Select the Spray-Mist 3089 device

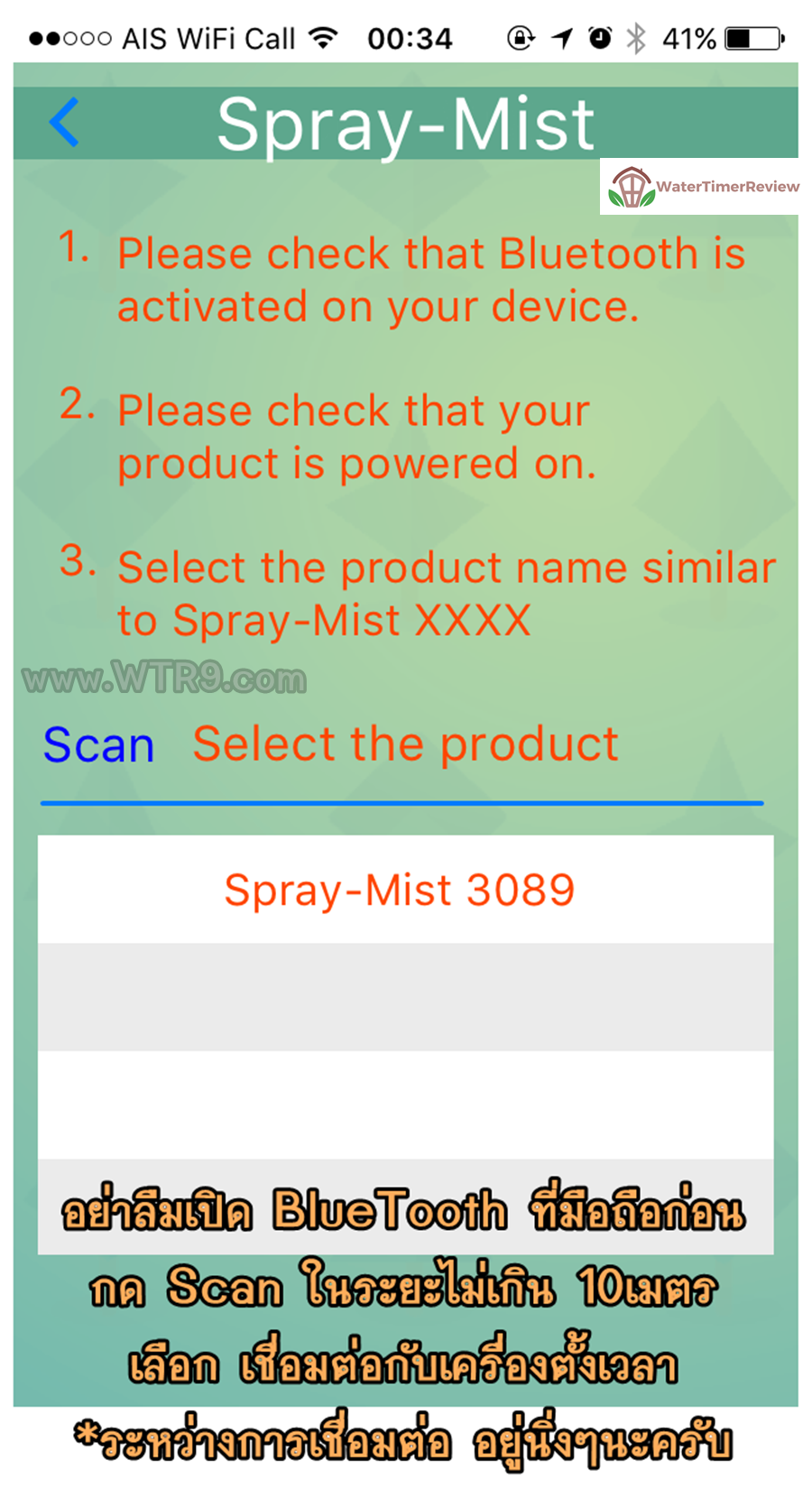405,890
